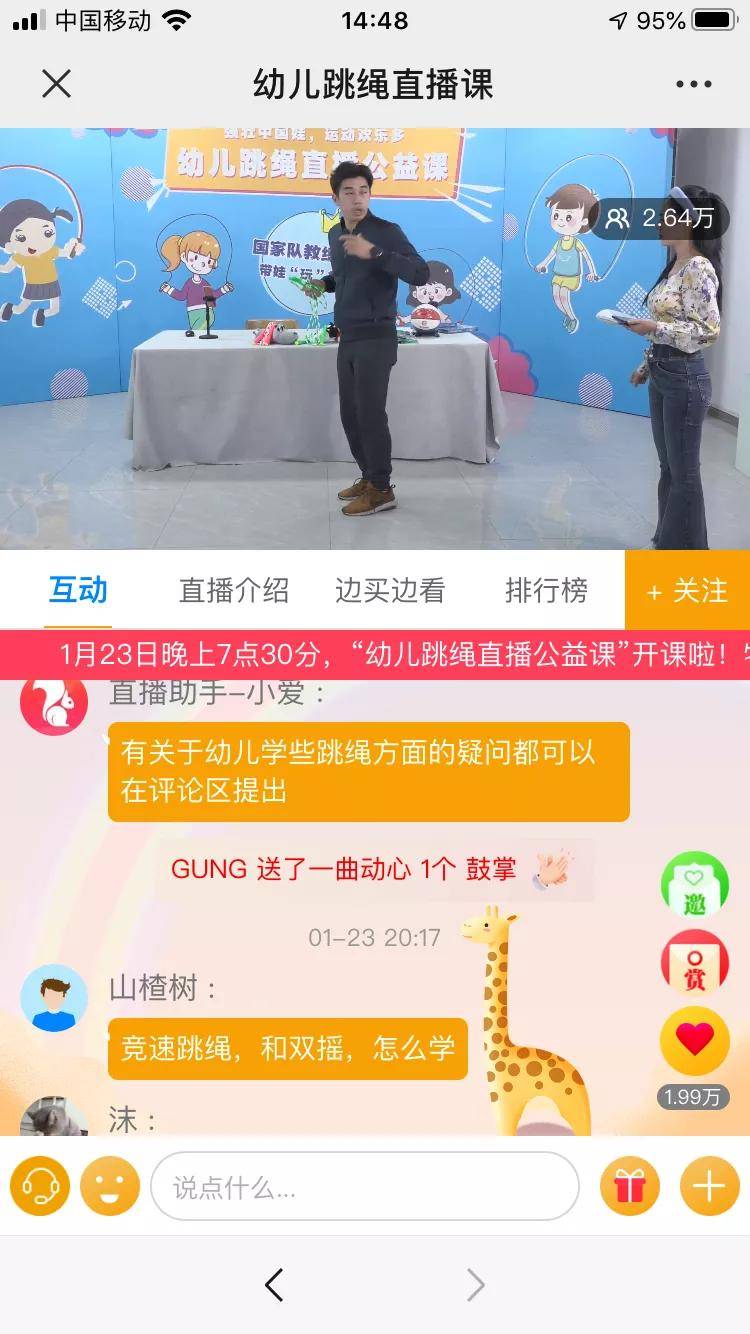Tap the 说点什么 comment field
This screenshot has height=1334, width=750.
(x=365, y=1187)
